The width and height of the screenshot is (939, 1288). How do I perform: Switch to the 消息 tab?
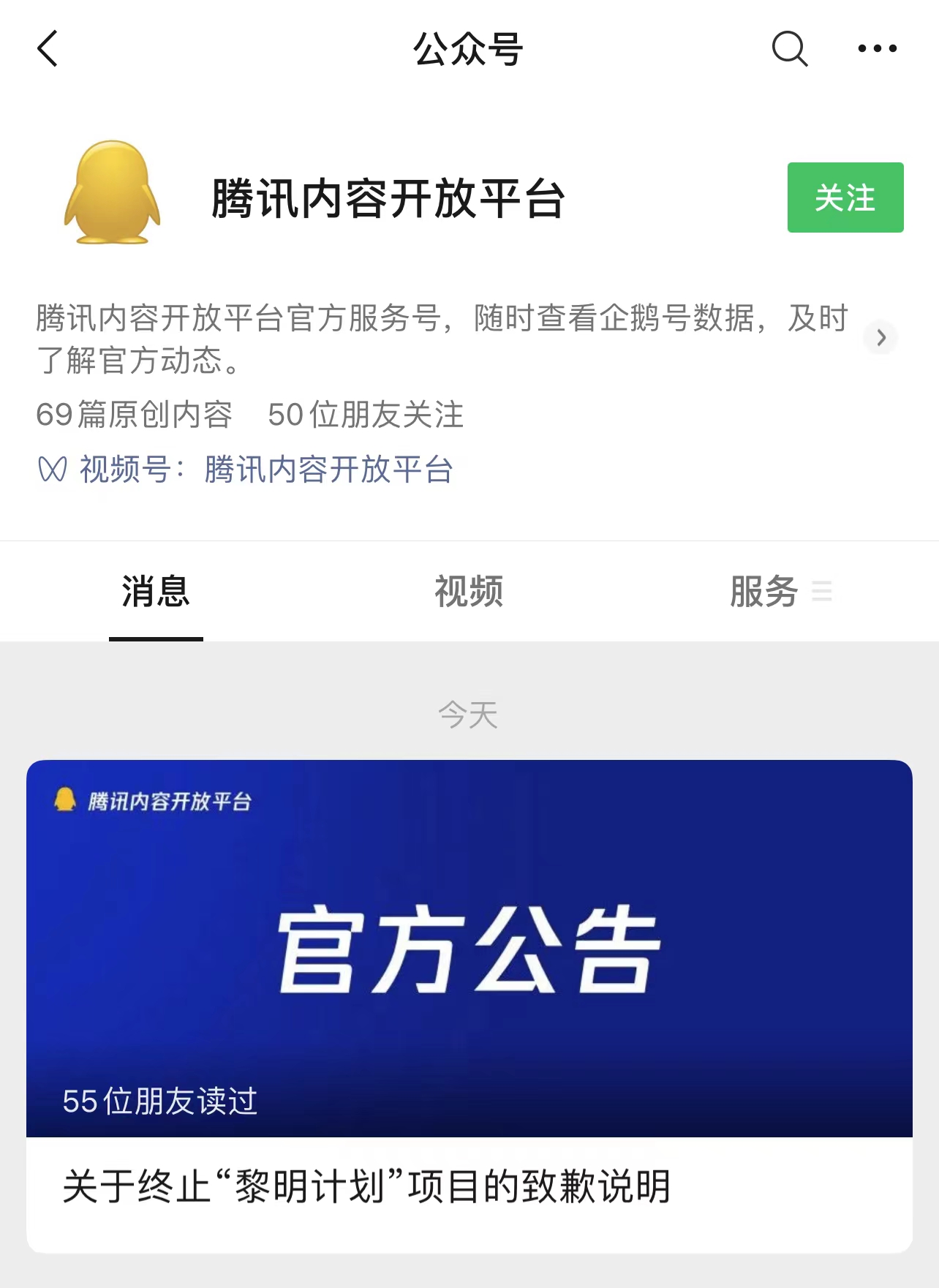[x=156, y=592]
